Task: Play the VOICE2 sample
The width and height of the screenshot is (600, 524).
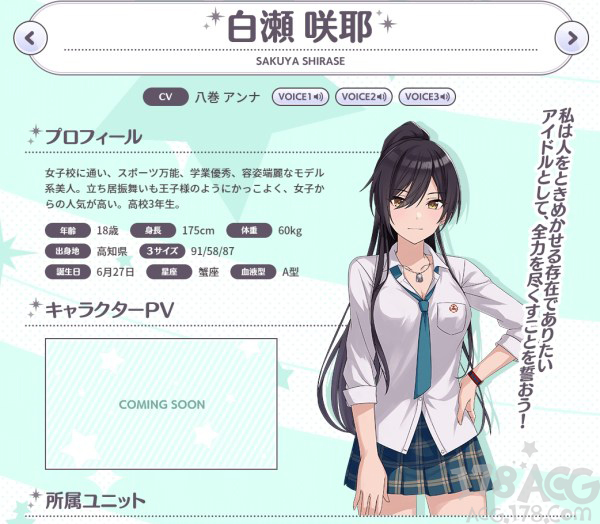Action: tap(363, 98)
